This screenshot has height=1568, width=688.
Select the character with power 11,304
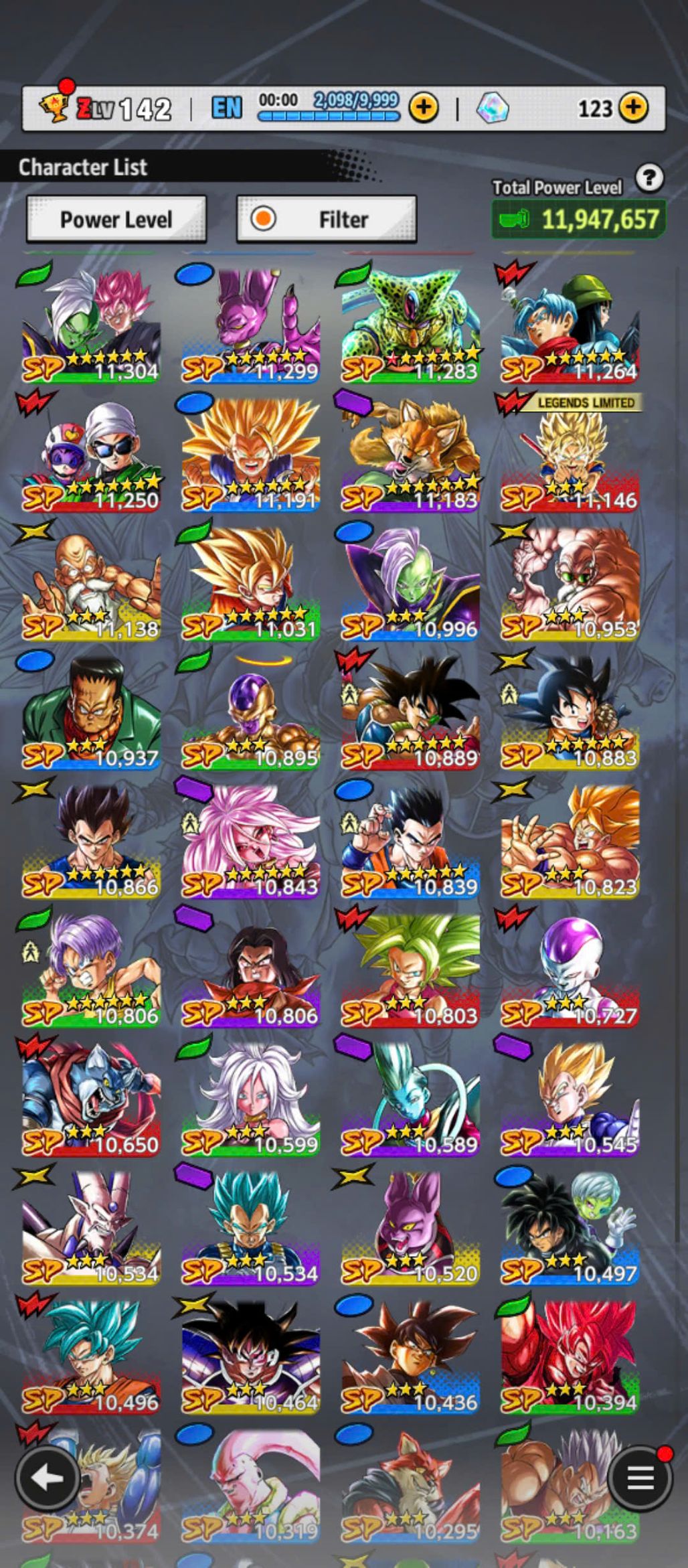click(91, 326)
